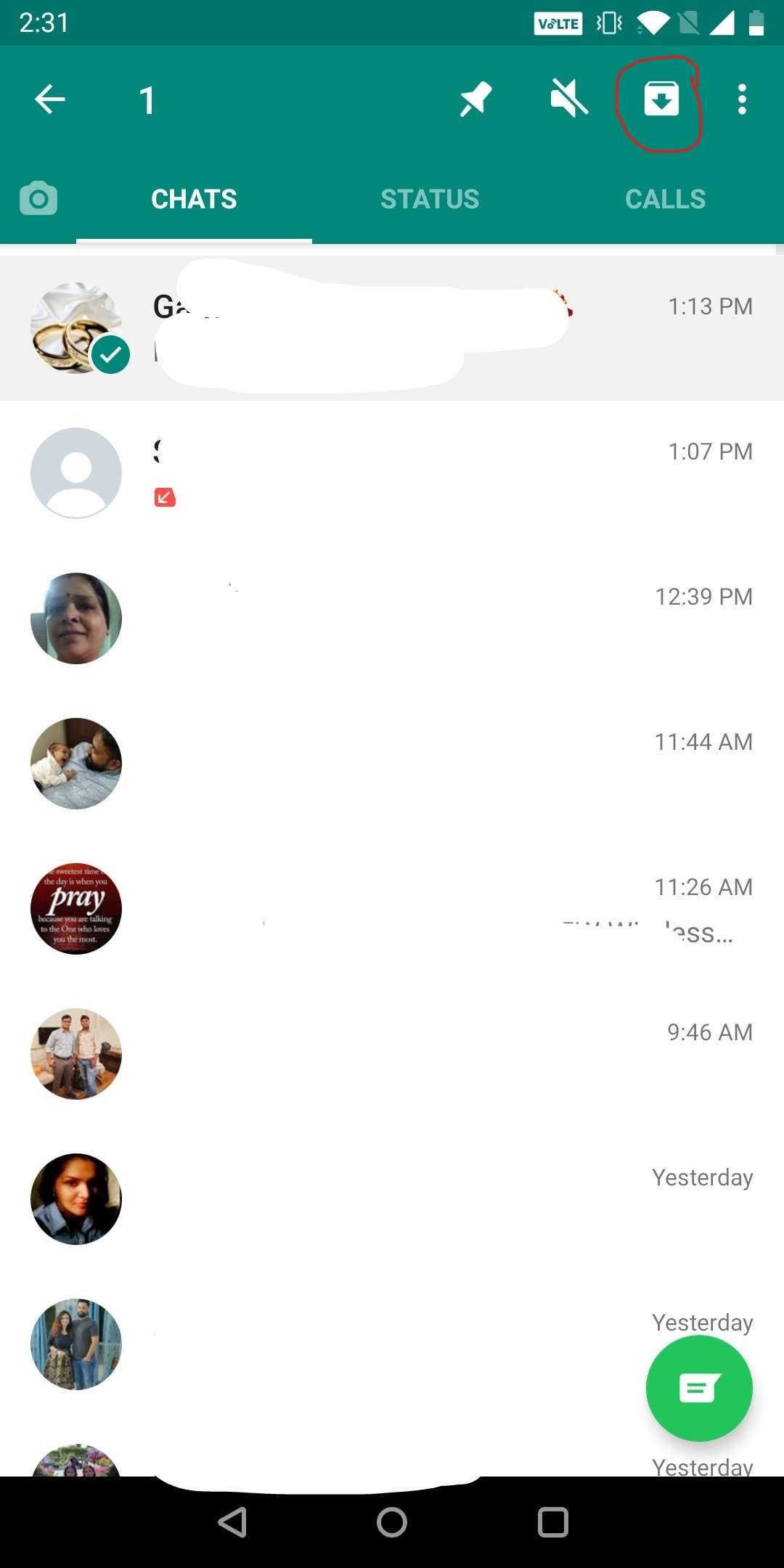784x1568 pixels.
Task: Switch to the Status tab
Action: (430, 199)
